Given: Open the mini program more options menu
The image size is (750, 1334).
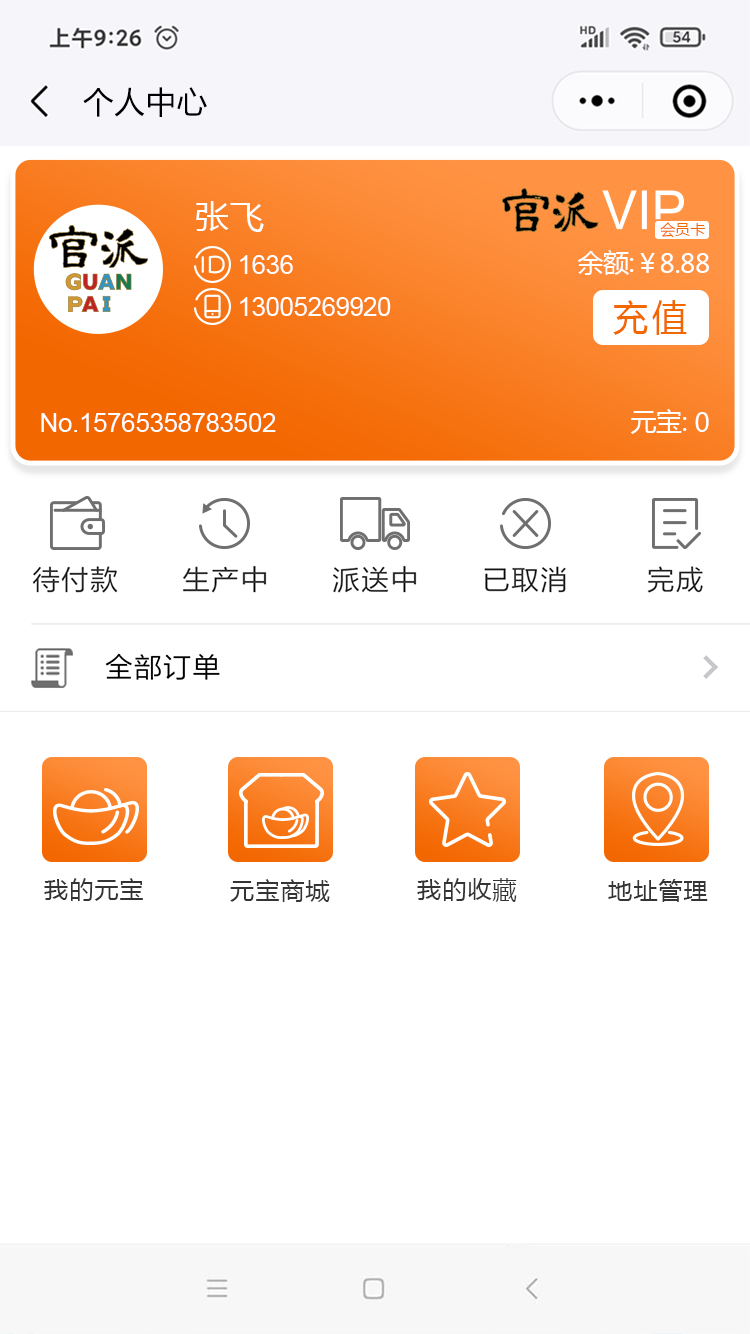Looking at the screenshot, I should click(x=598, y=101).
